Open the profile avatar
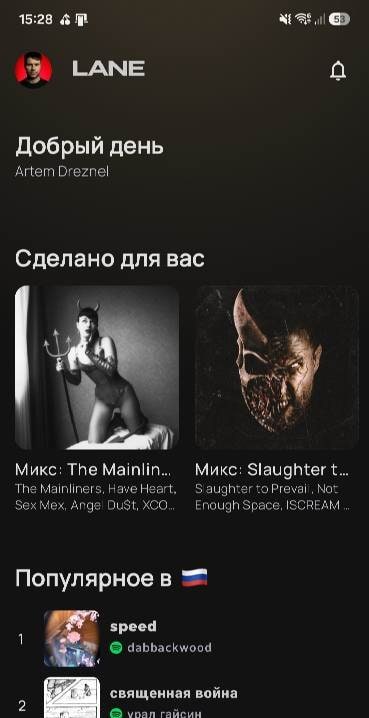Viewport: 369px width, 718px height. tap(34, 70)
